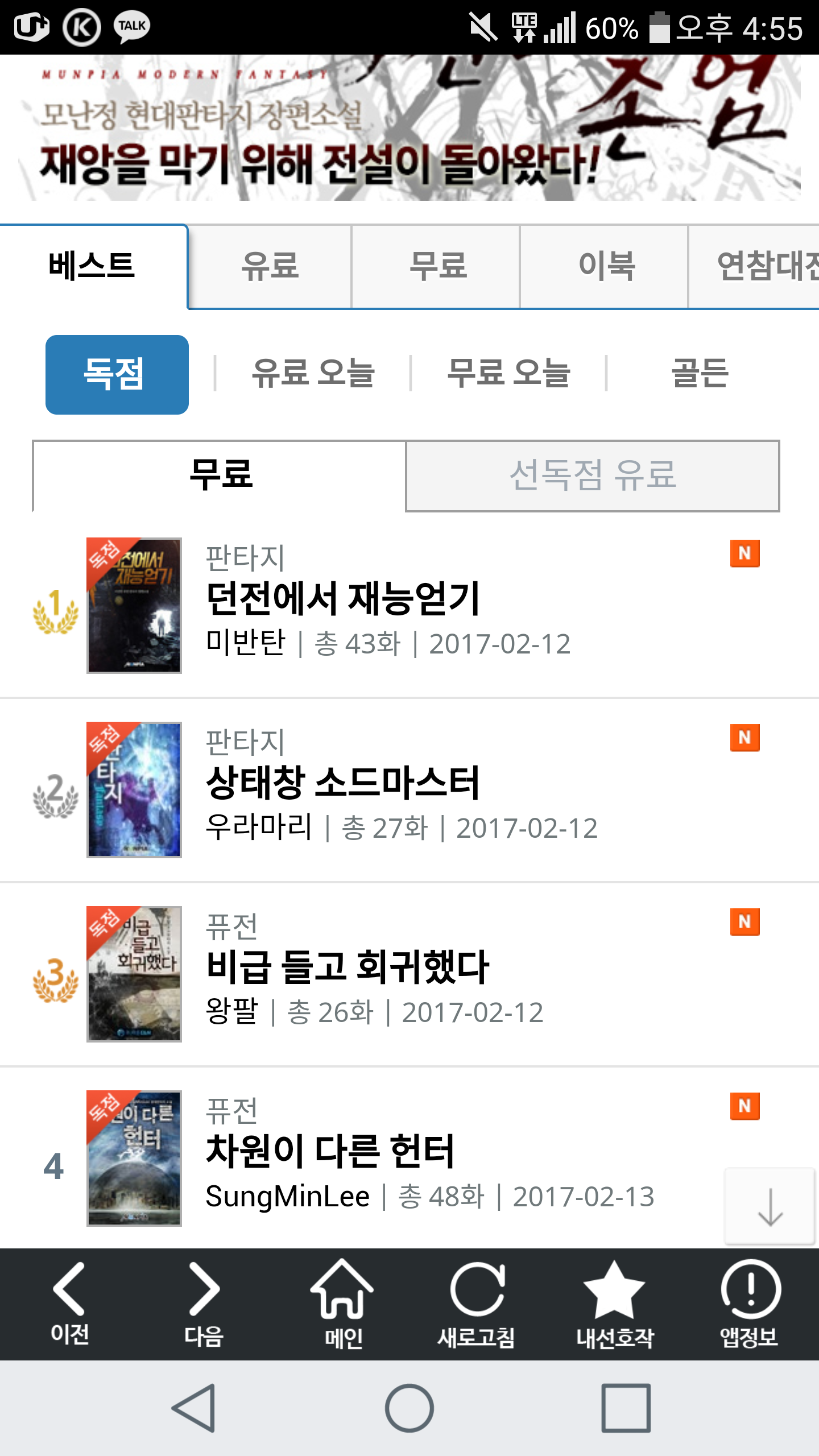Open the 이북 tab

coord(605,266)
